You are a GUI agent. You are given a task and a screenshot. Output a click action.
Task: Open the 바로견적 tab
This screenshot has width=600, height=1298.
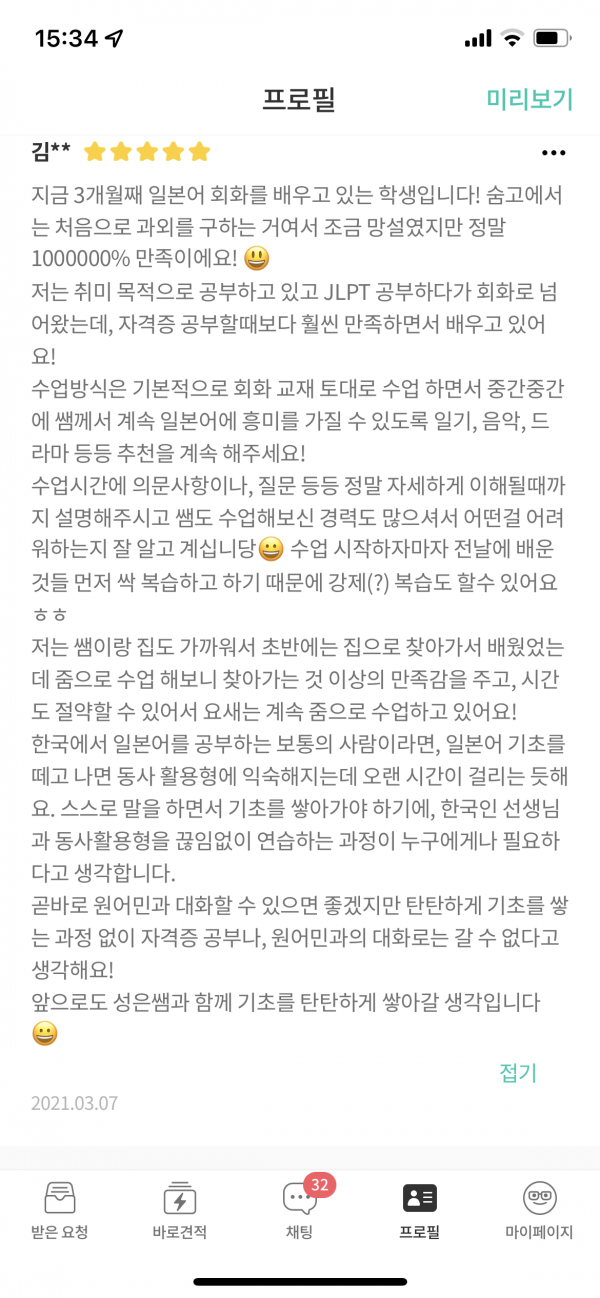180,1210
